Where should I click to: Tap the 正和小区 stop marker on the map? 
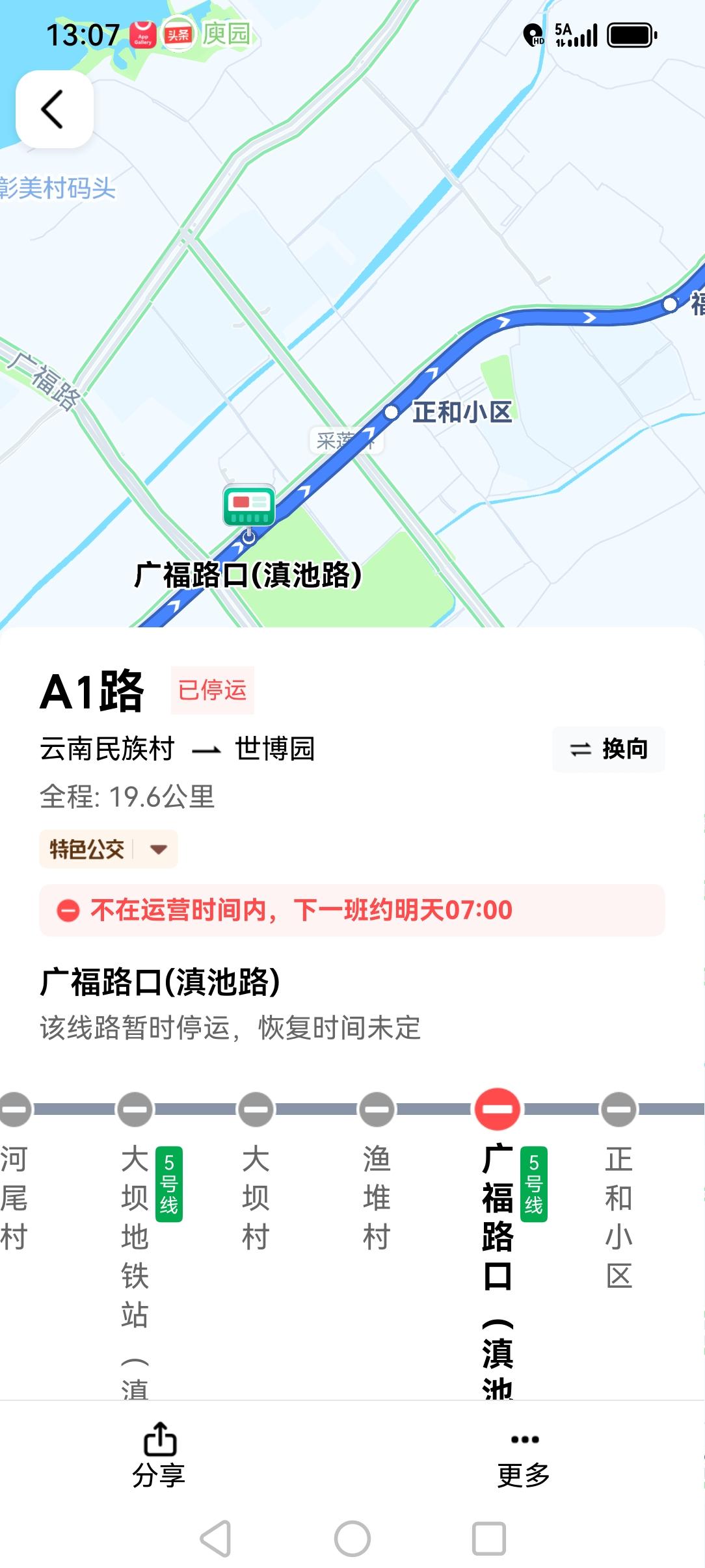391,412
